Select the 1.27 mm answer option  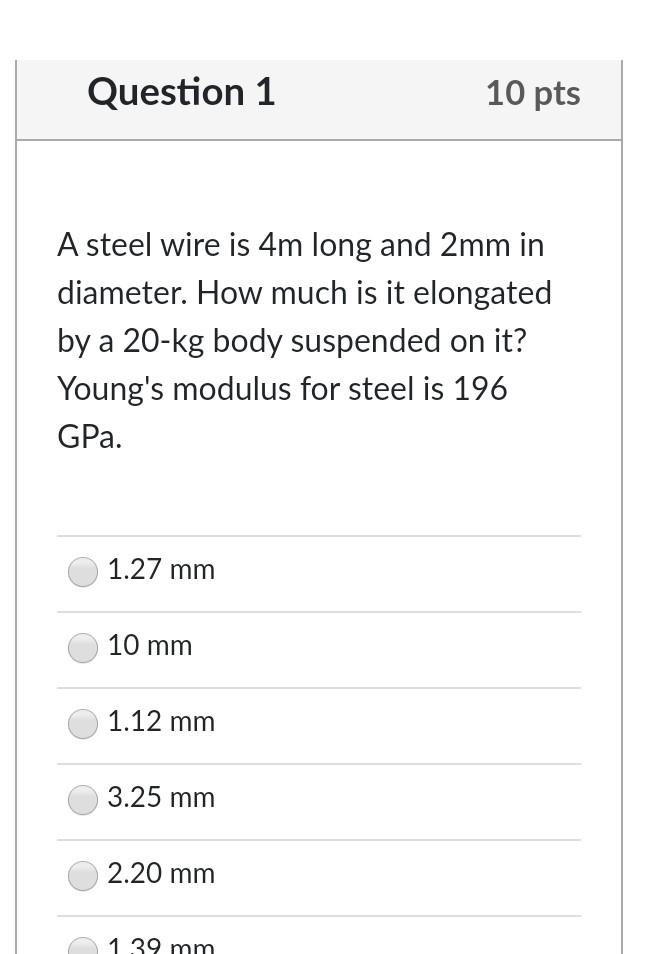pyautogui.click(x=83, y=571)
